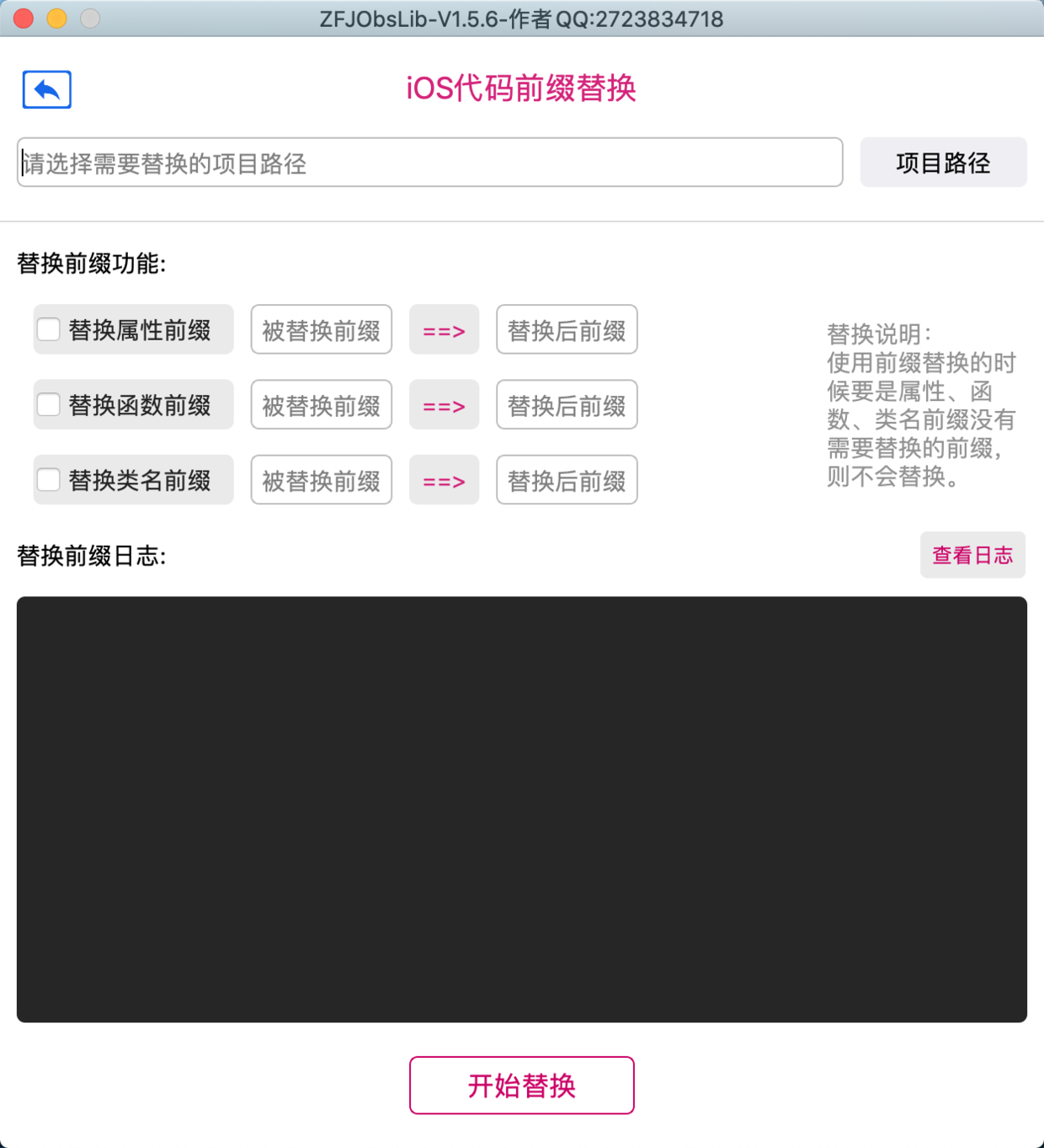Click the 替换后前缀 field for property prefix

coord(566,329)
